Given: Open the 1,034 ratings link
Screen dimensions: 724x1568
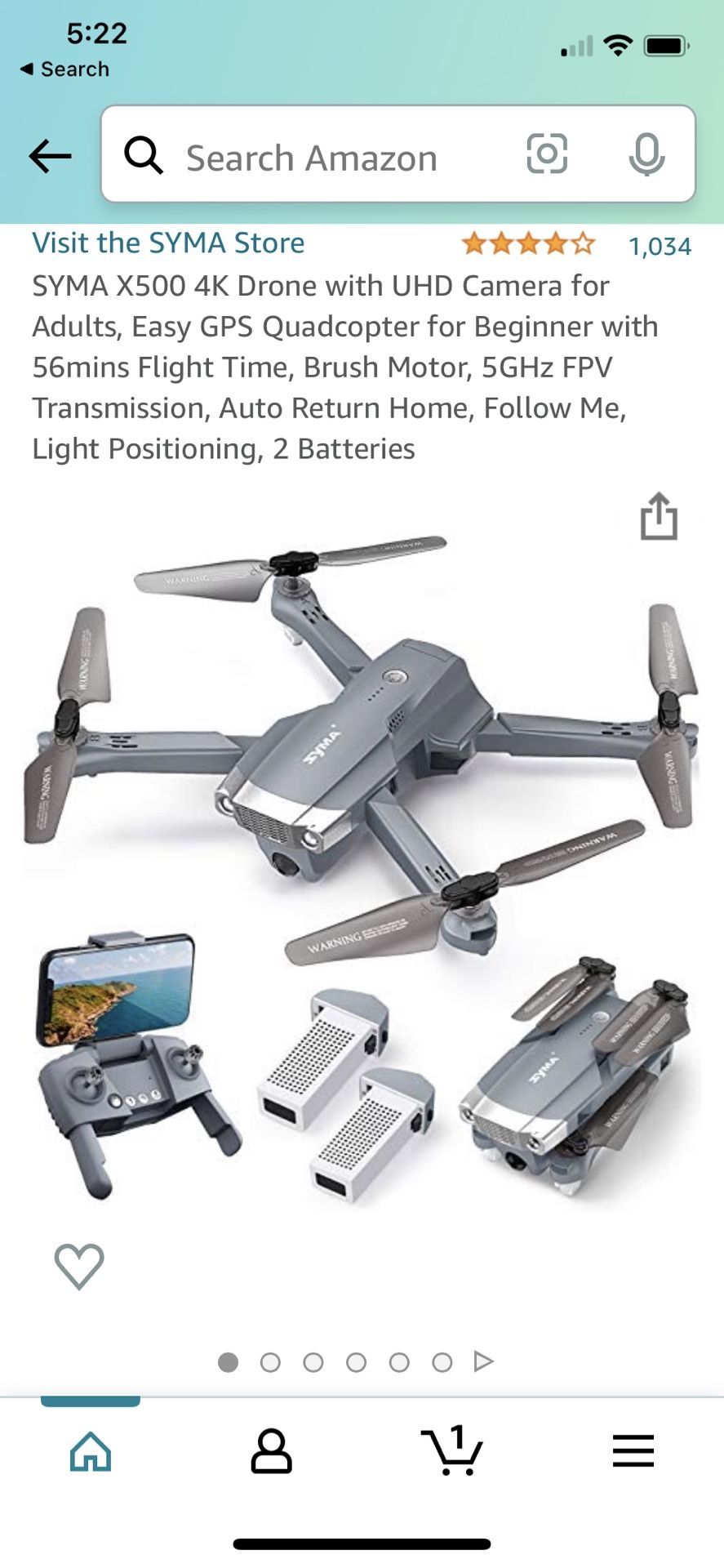Looking at the screenshot, I should point(660,246).
